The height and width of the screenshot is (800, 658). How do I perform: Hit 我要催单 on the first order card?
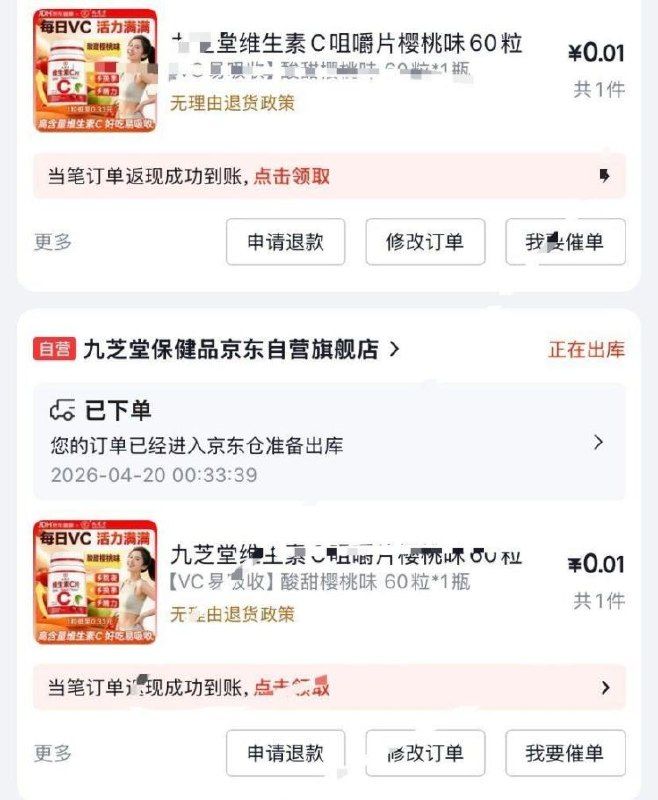(565, 242)
